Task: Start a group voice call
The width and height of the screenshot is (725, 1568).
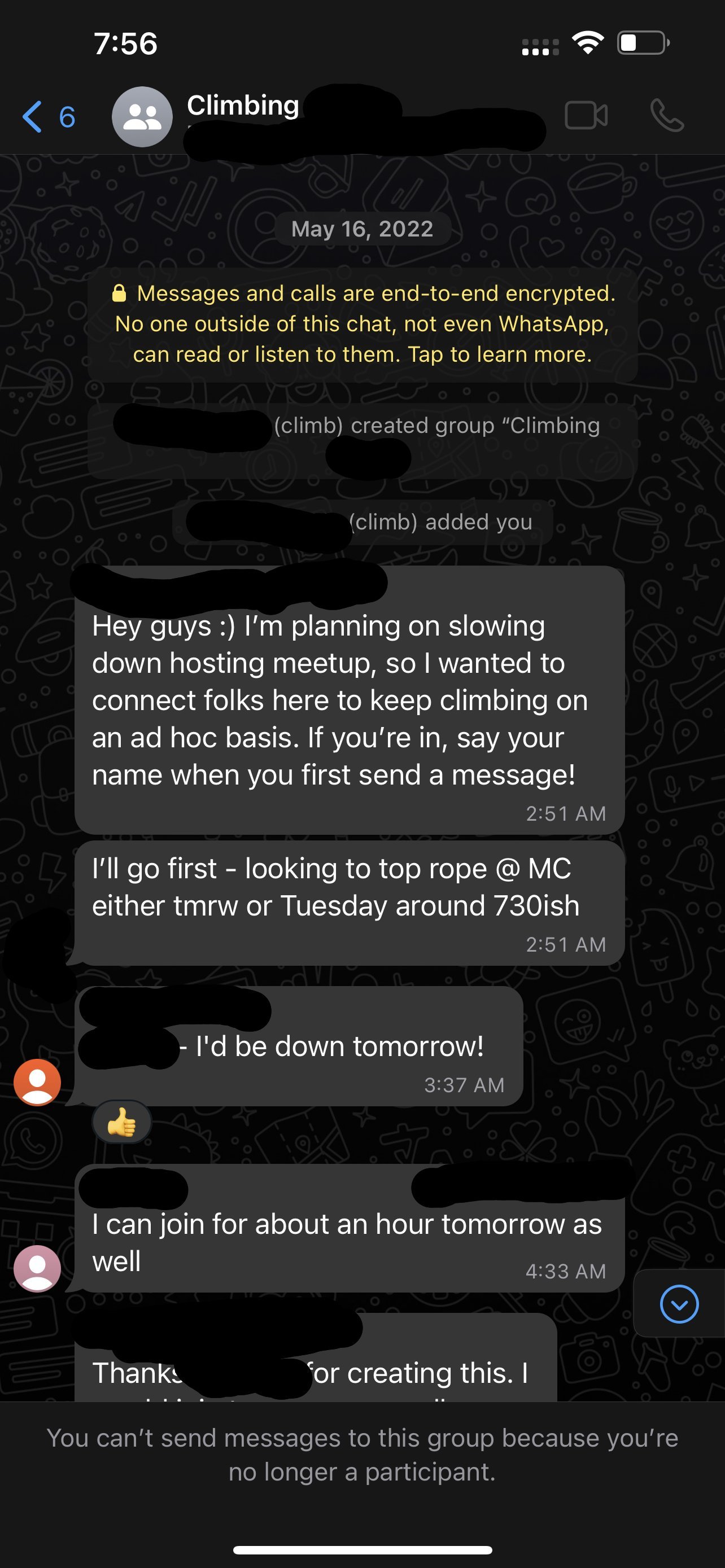Action: tap(667, 116)
